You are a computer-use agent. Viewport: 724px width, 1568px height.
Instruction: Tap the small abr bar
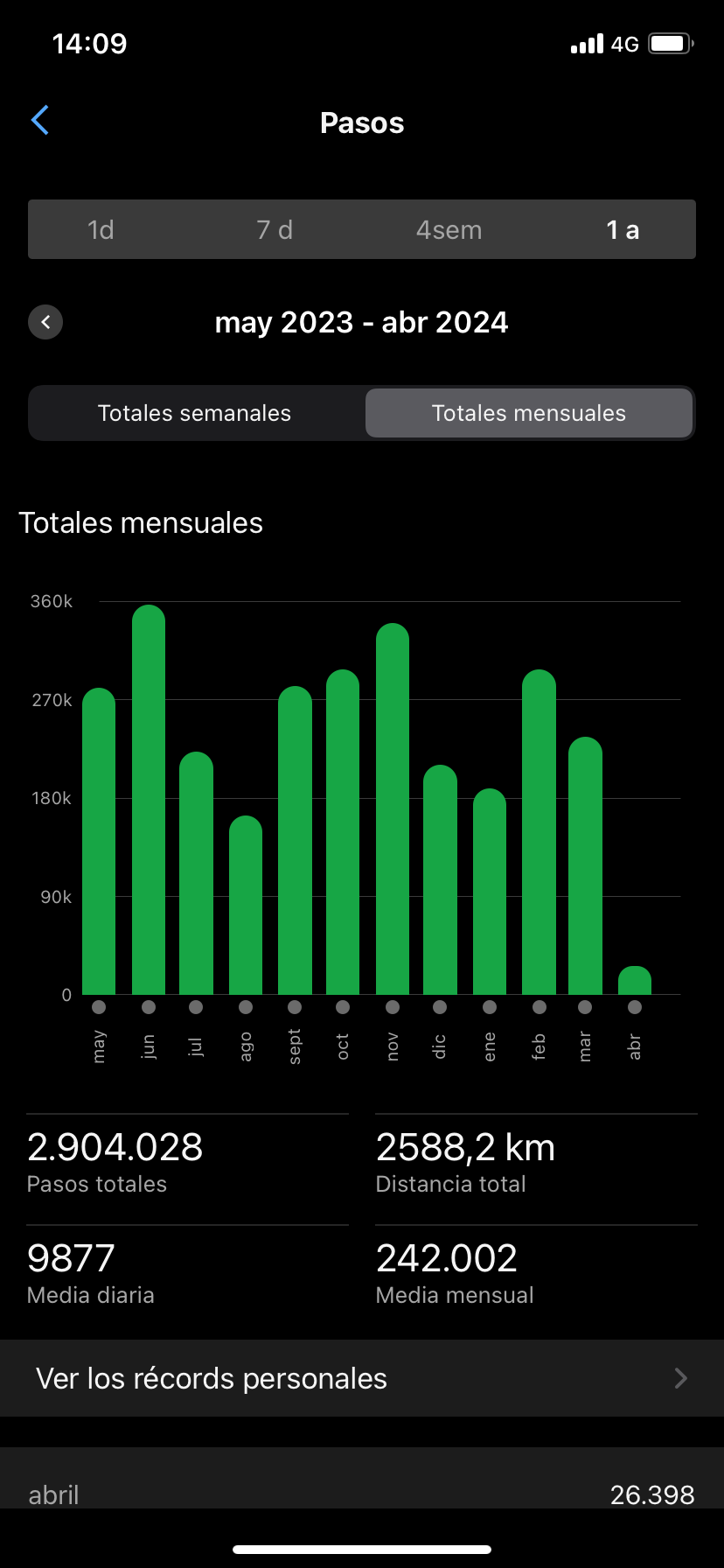point(635,981)
